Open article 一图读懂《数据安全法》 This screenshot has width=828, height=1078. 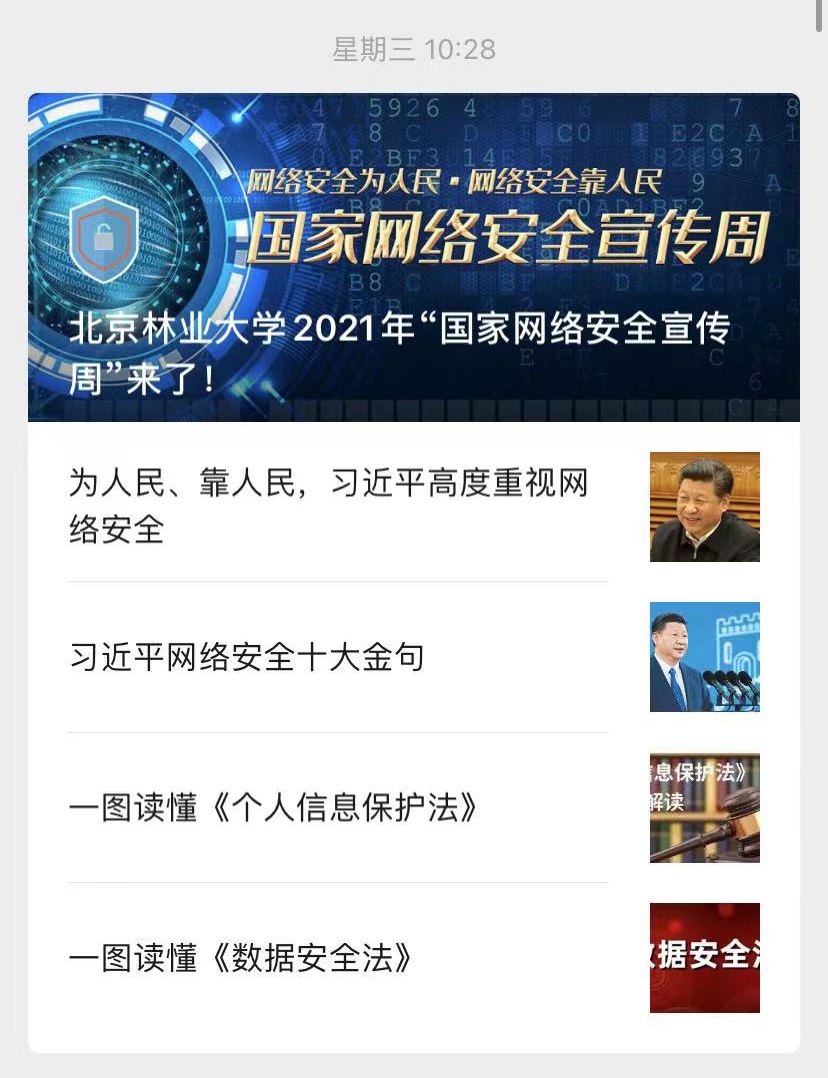[413, 958]
